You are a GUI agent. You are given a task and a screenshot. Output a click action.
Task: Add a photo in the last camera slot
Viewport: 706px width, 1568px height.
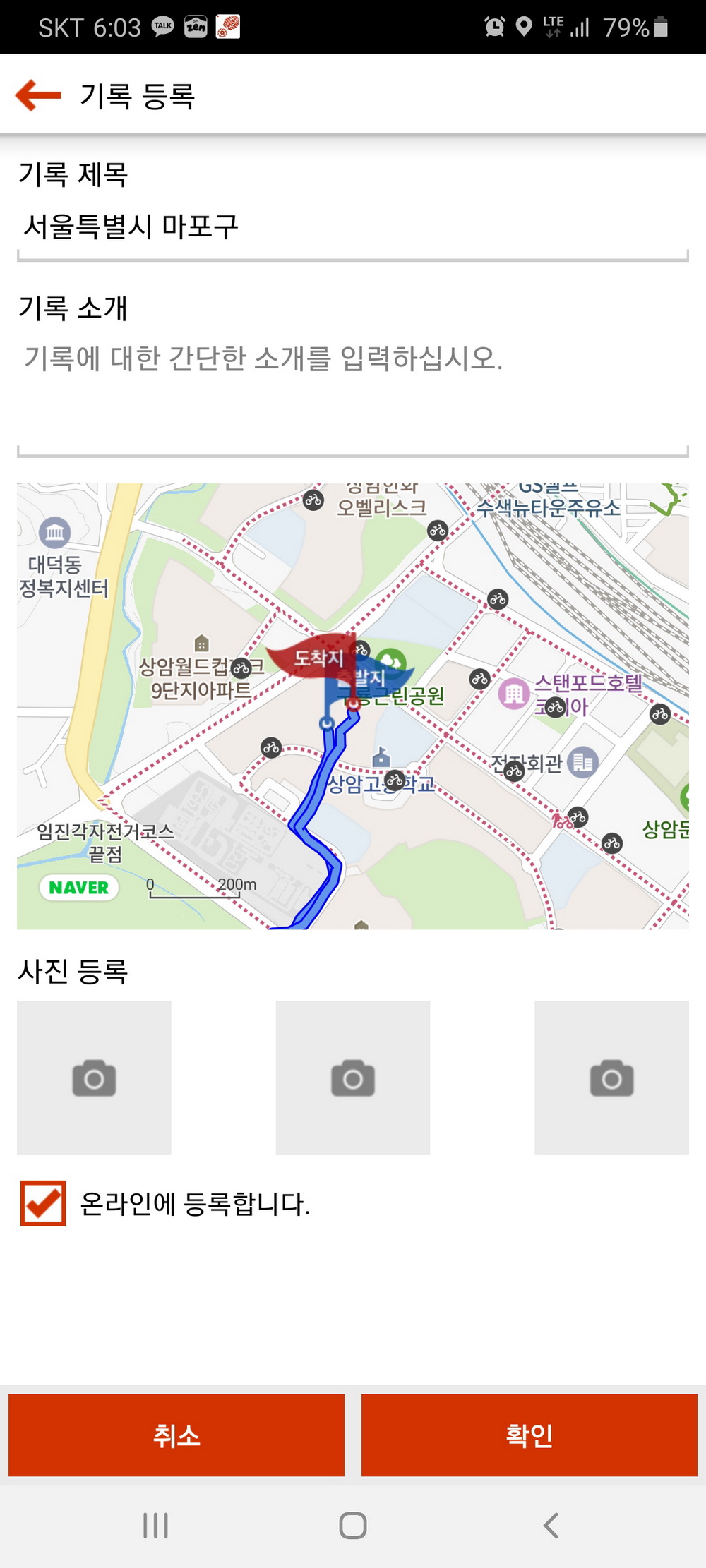pos(611,1078)
